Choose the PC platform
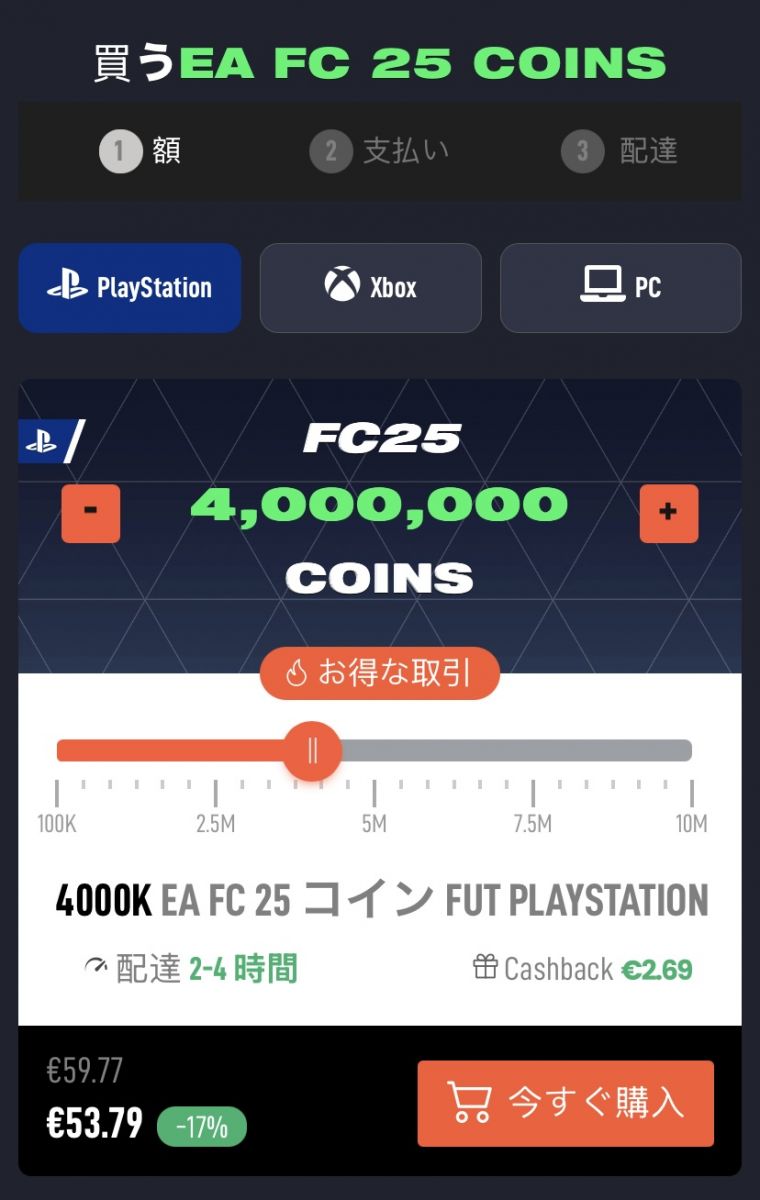Image resolution: width=760 pixels, height=1200 pixels. (x=620, y=288)
